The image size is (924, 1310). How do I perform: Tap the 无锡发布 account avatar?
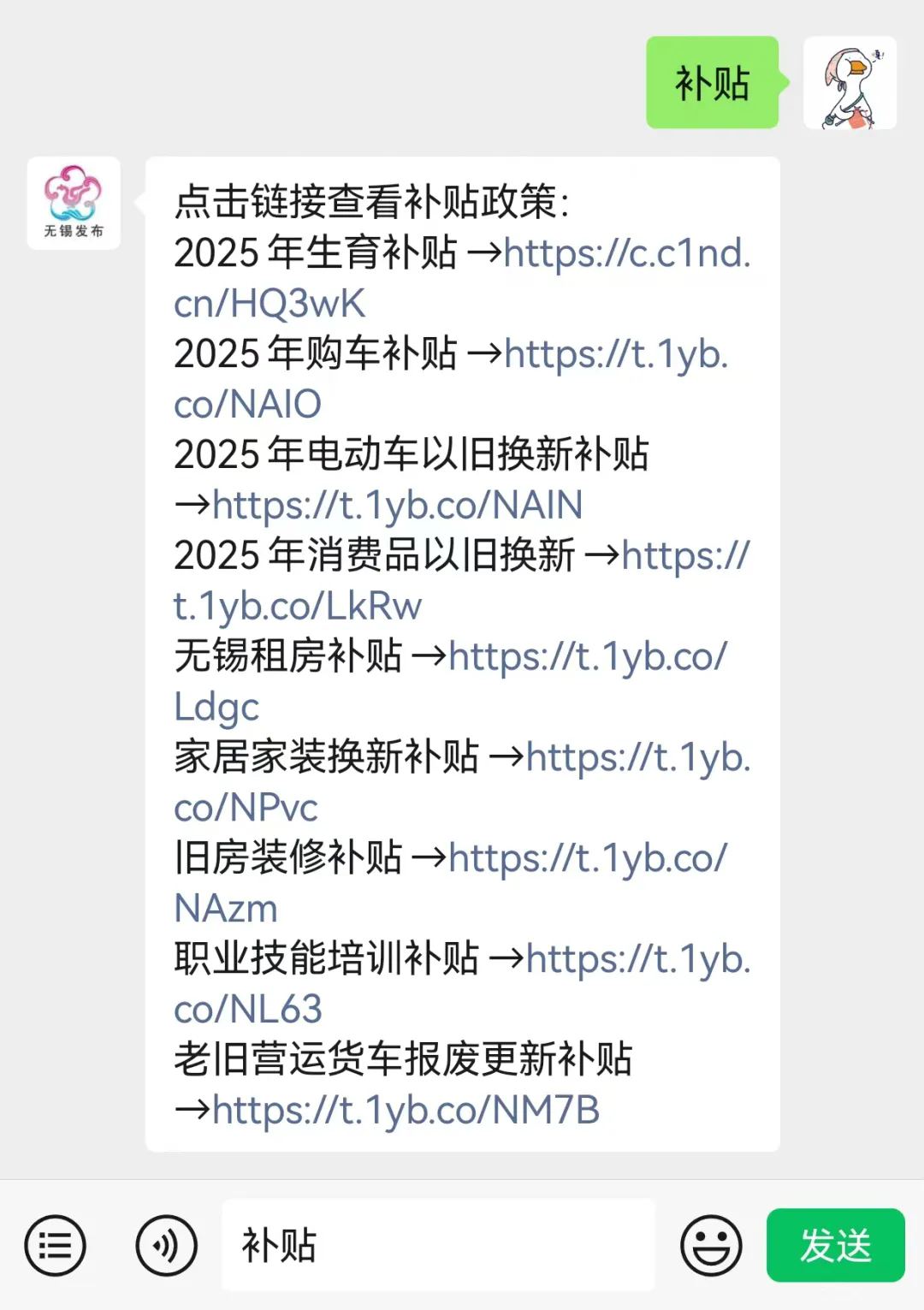tap(74, 203)
